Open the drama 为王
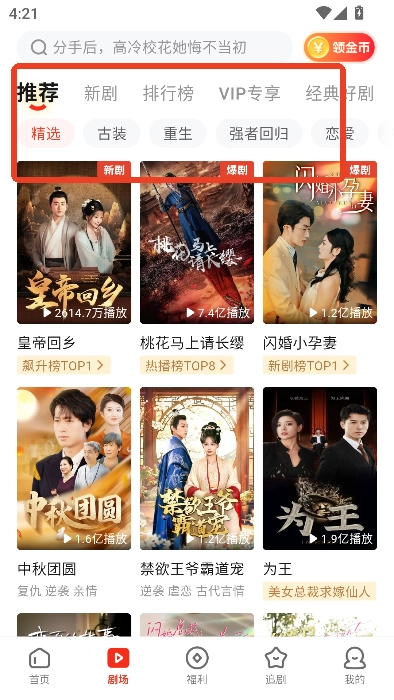This screenshot has width=394, height=700. pos(320,468)
